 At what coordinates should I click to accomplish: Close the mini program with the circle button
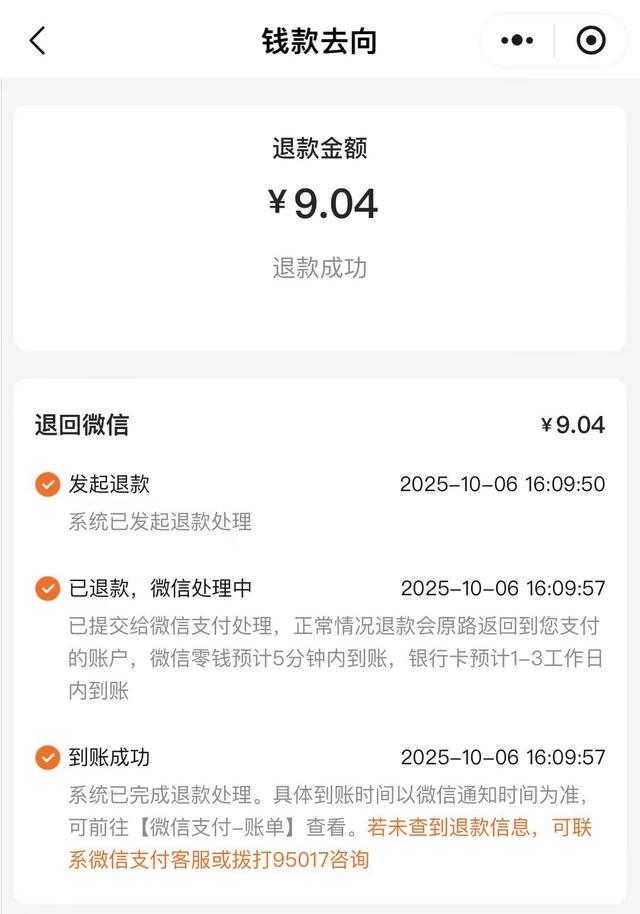(x=591, y=41)
